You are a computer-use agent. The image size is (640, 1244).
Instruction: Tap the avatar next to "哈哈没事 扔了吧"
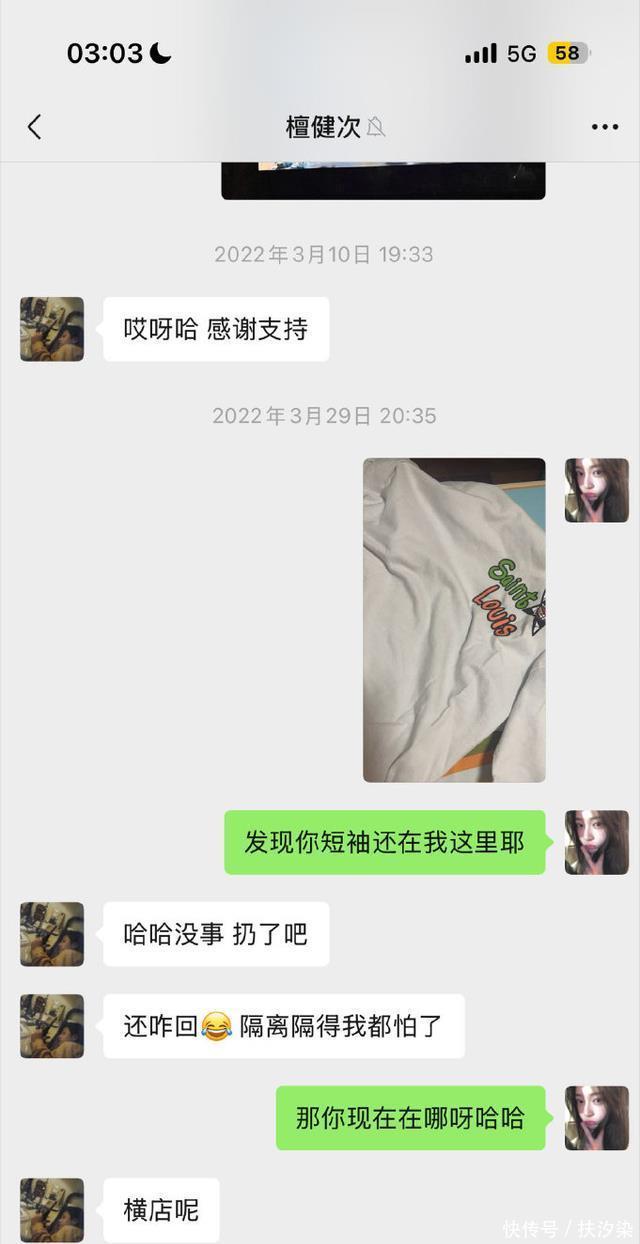[52, 934]
